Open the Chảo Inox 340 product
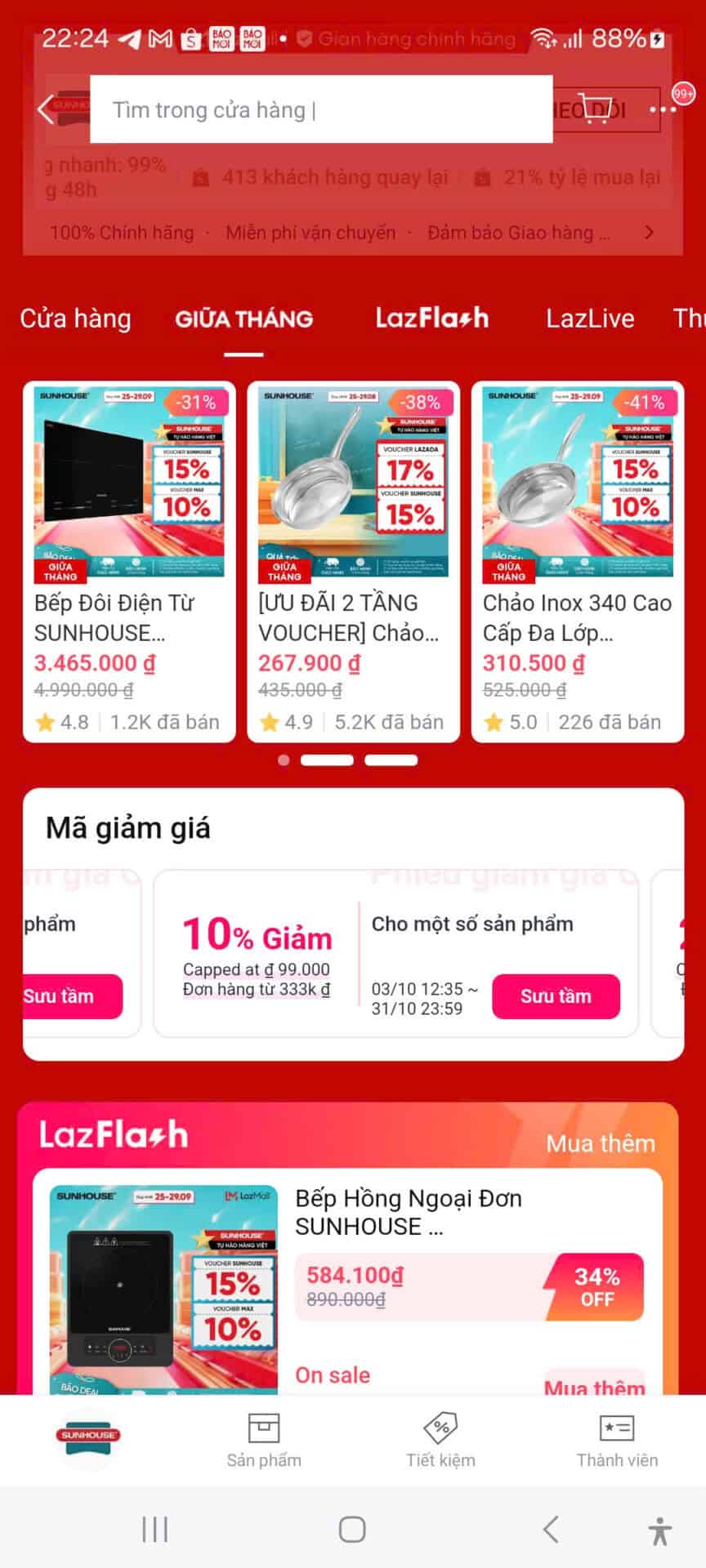Screen dimensions: 706x1568 coord(577,562)
